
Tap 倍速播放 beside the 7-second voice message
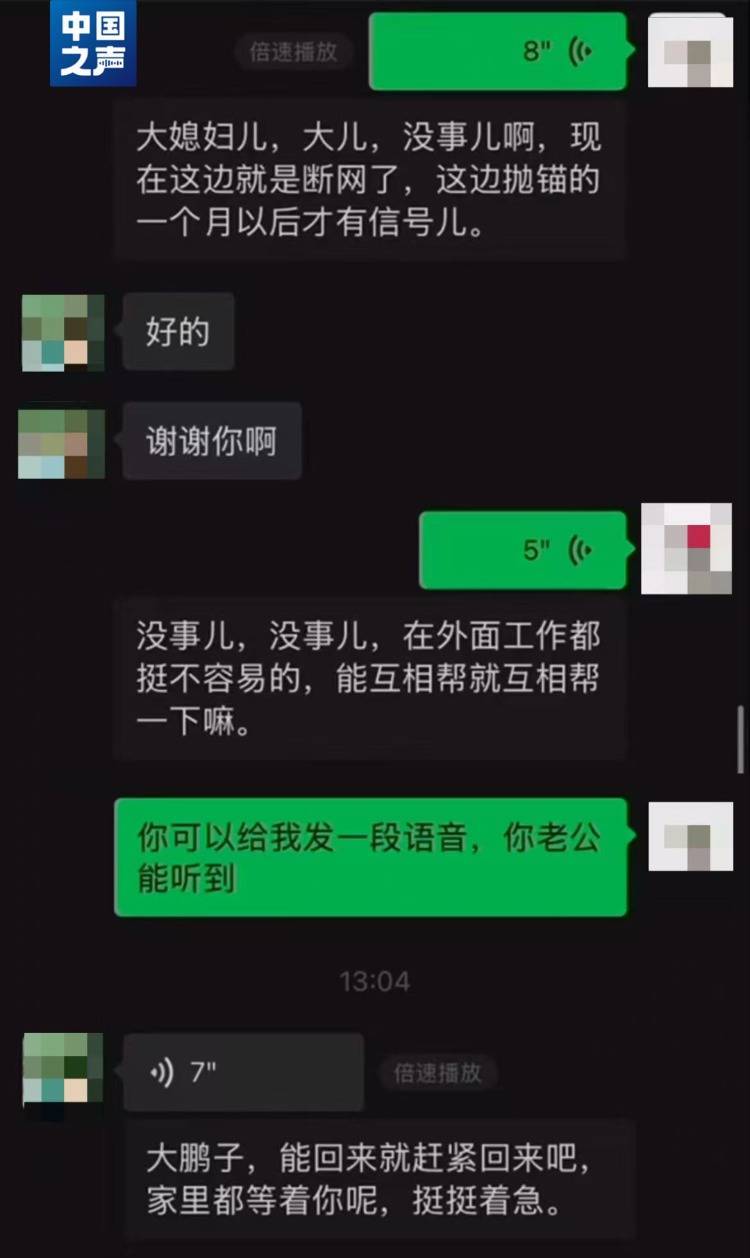[x=437, y=1073]
